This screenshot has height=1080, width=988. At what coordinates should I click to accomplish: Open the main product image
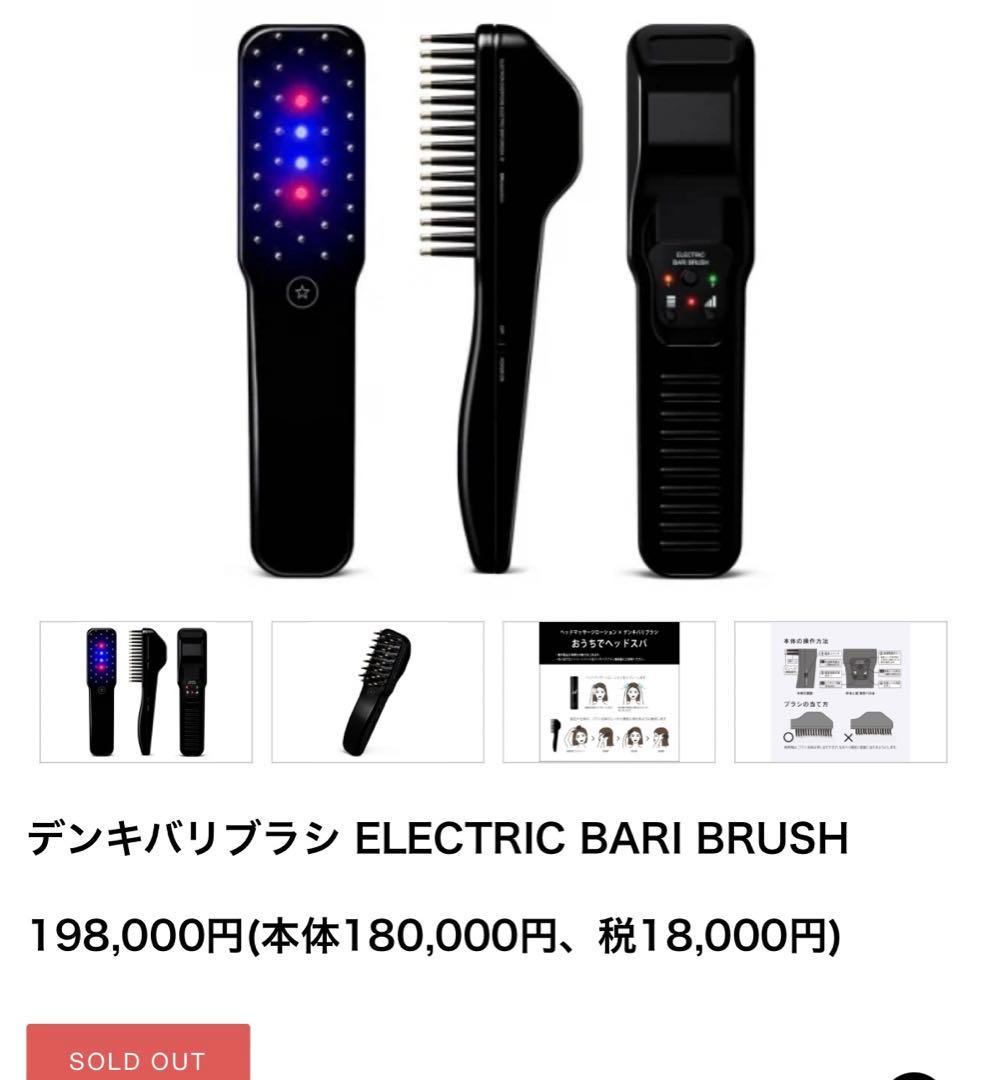[x=494, y=300]
